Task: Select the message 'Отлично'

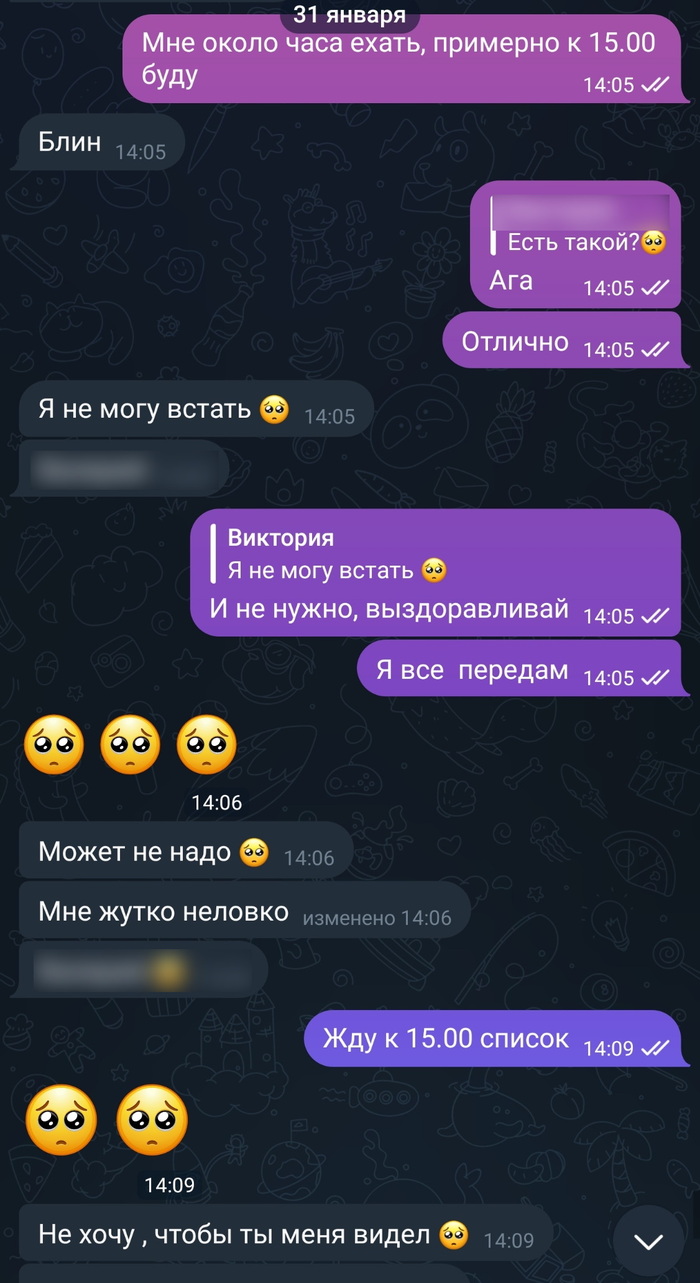Action: pyautogui.click(x=515, y=342)
